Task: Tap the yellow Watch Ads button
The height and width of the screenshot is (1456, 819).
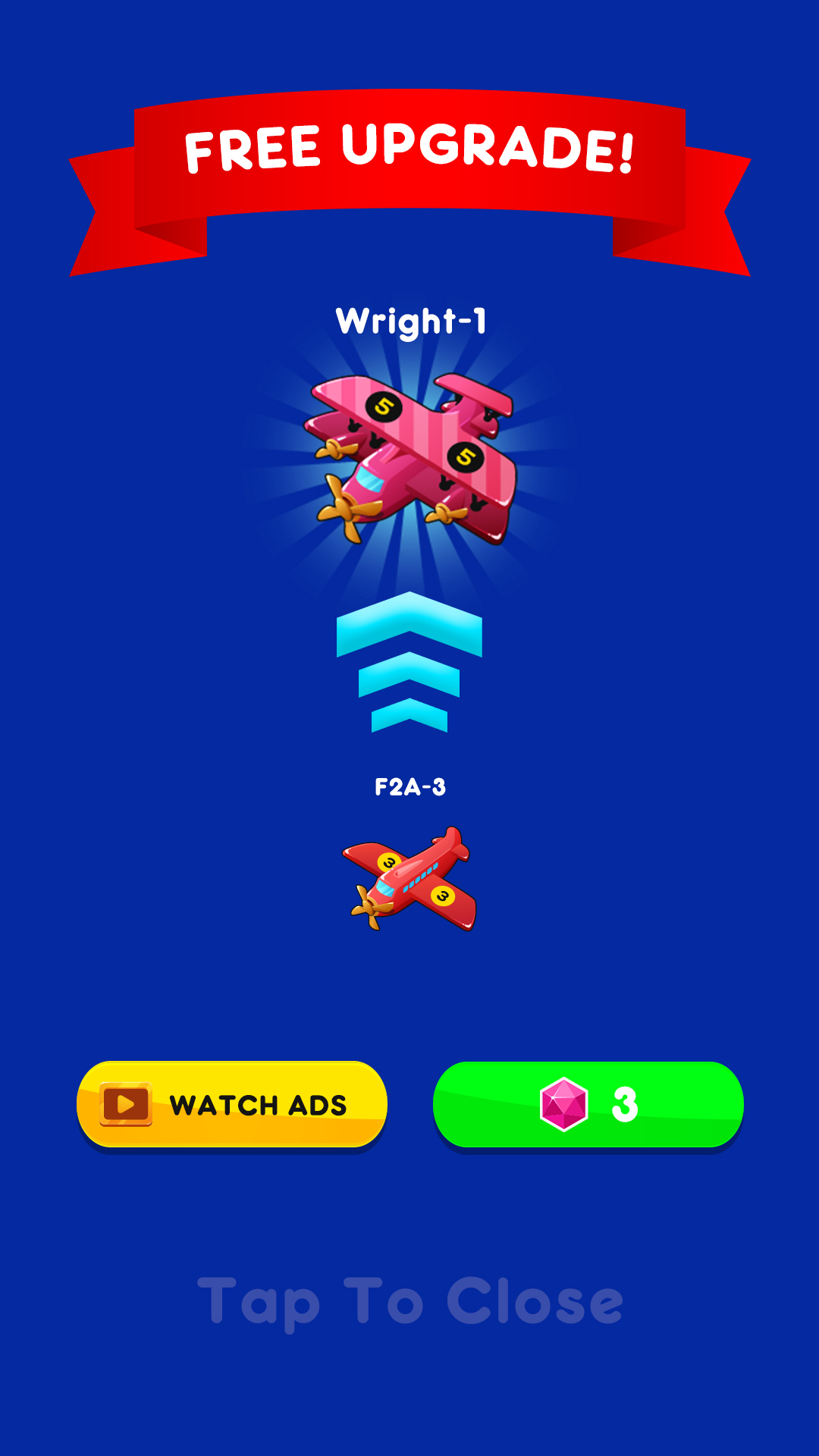Action: pyautogui.click(x=232, y=1104)
